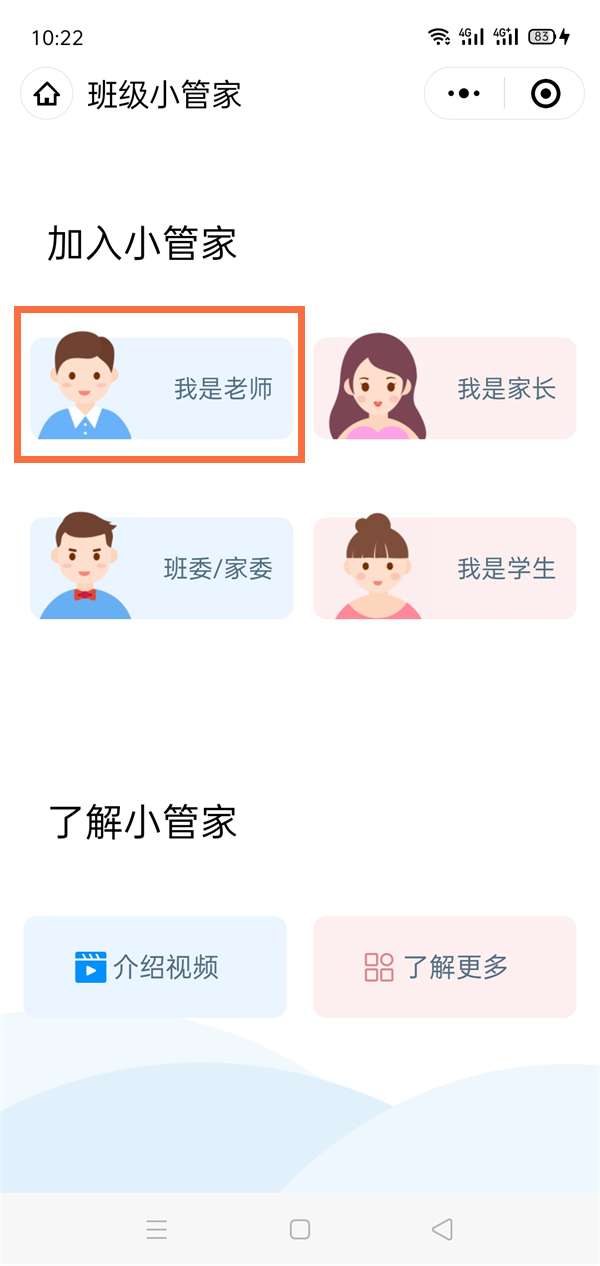600x1266 pixels.
Task: Open the three-dot more menu
Action: 464,94
